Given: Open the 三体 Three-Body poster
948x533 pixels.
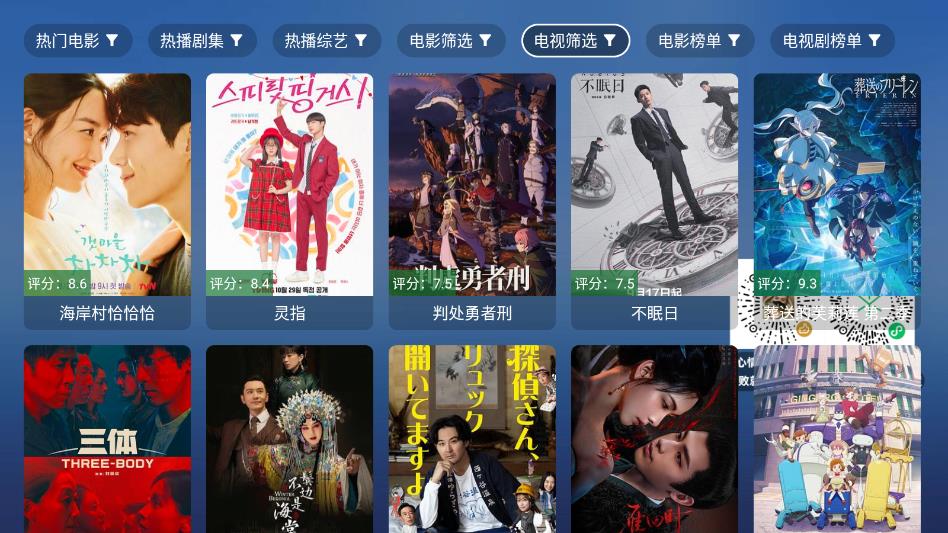Looking at the screenshot, I should (x=107, y=440).
